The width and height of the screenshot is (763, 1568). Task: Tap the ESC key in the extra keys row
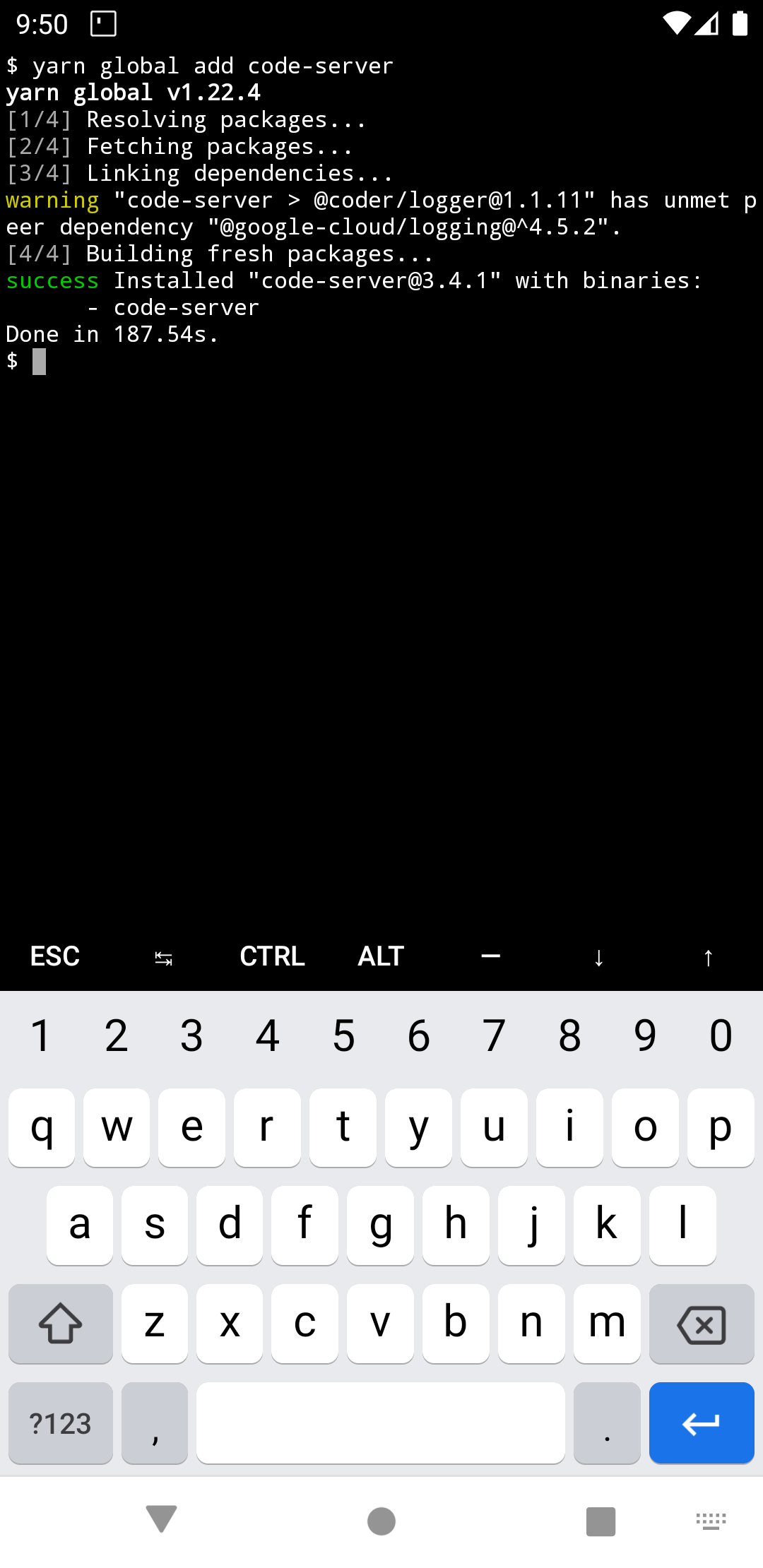[x=54, y=956]
